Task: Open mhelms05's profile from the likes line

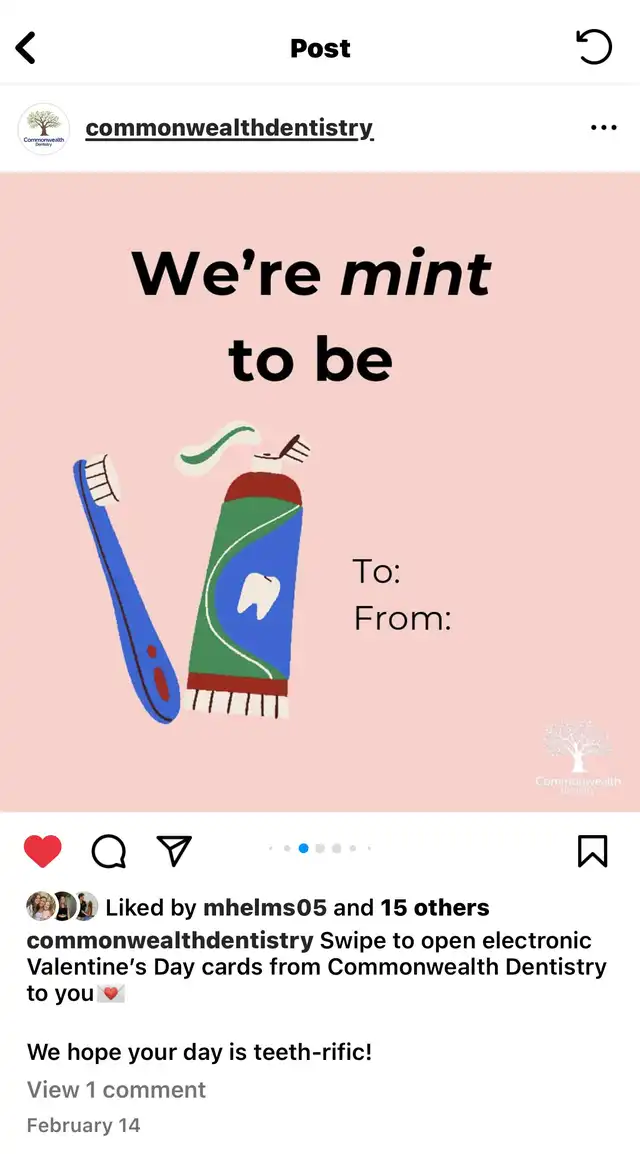Action: [264, 908]
